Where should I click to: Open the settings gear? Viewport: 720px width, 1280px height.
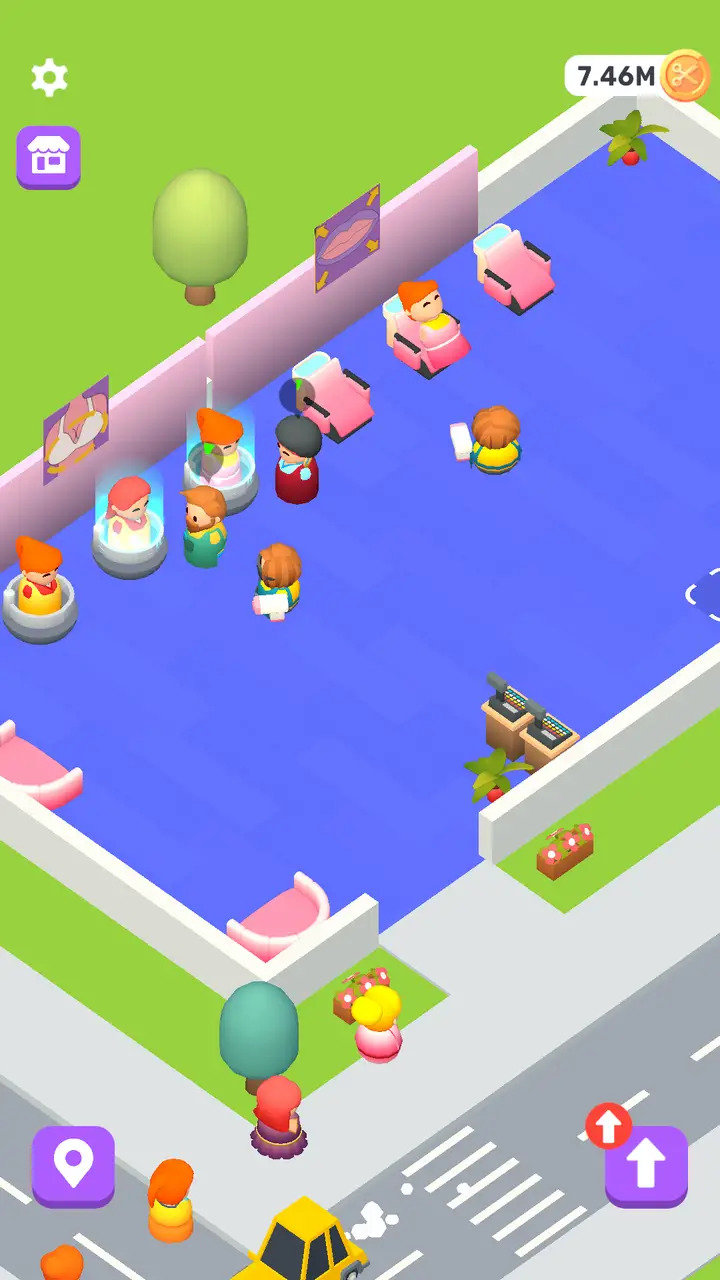click(48, 77)
